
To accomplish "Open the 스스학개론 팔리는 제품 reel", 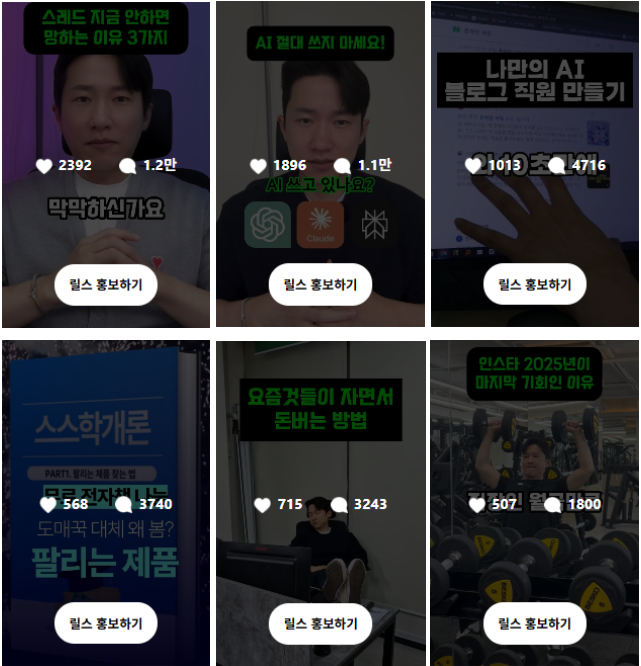I will pos(106,430).
